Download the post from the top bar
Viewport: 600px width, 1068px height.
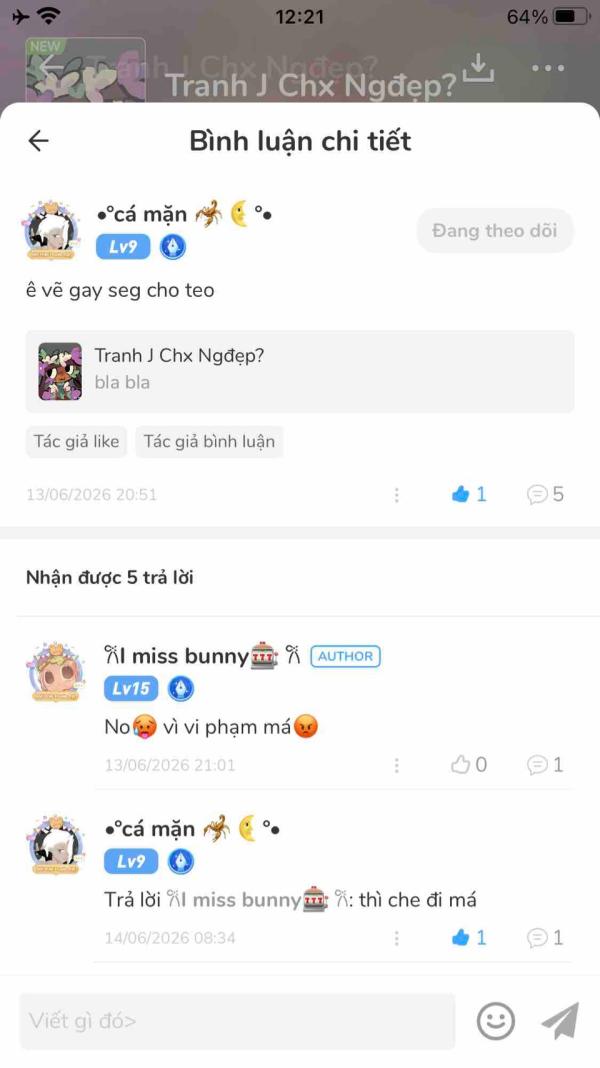click(479, 67)
